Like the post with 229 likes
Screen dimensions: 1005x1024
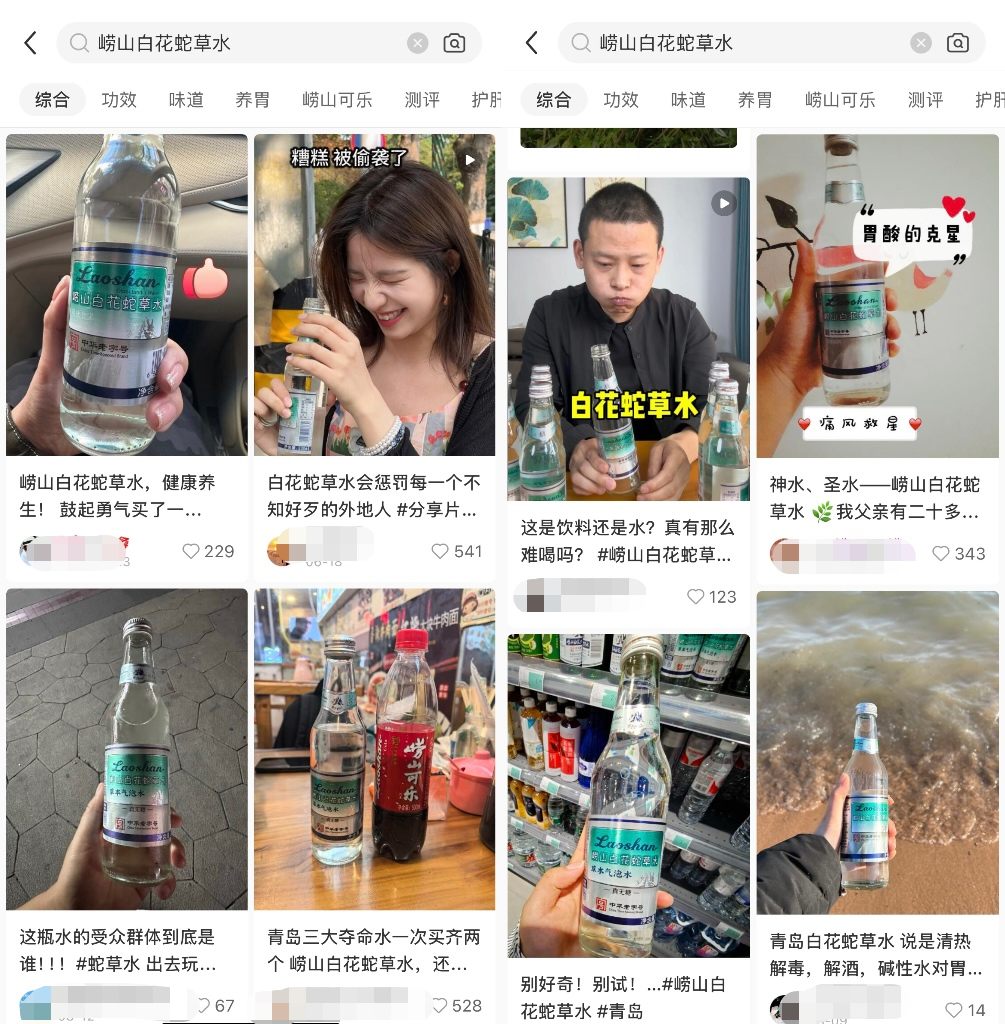tap(191, 551)
